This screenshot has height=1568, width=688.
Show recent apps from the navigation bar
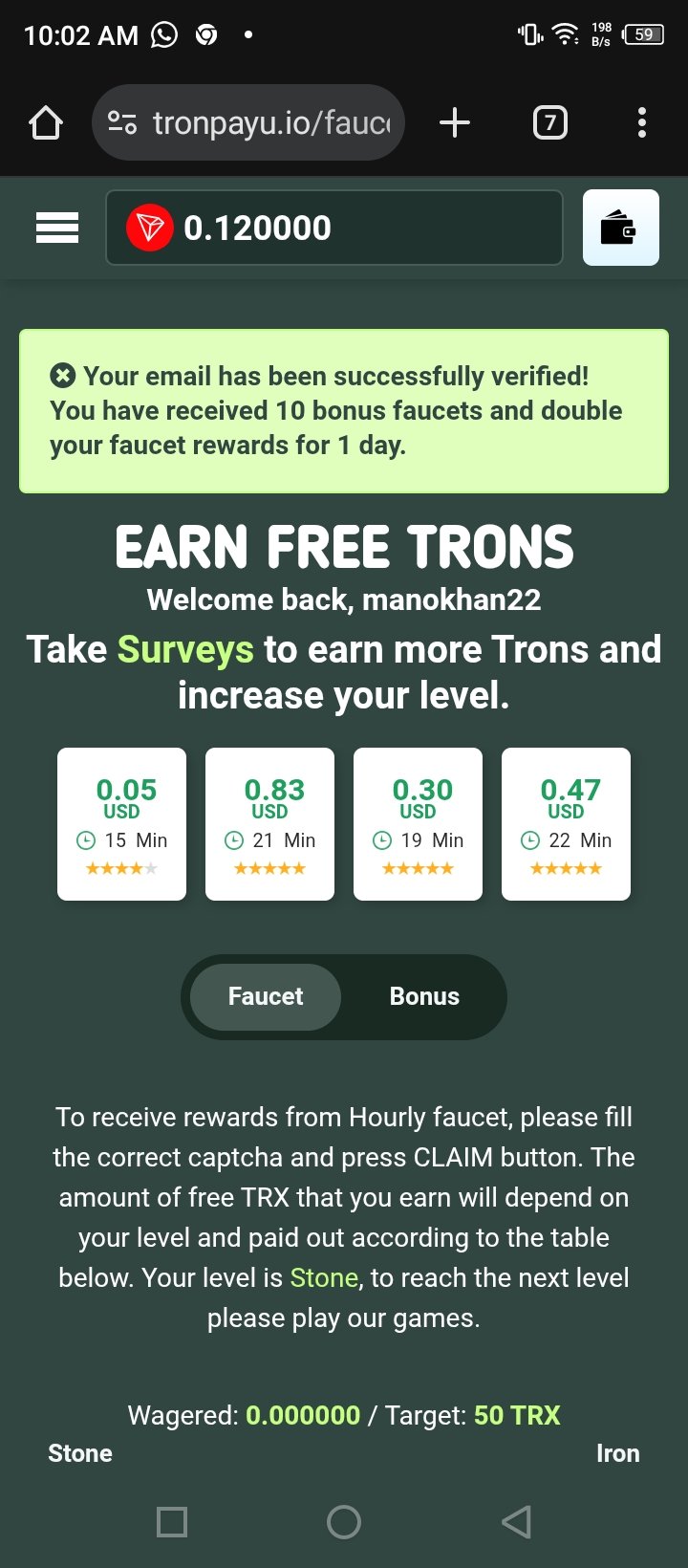(x=172, y=1521)
